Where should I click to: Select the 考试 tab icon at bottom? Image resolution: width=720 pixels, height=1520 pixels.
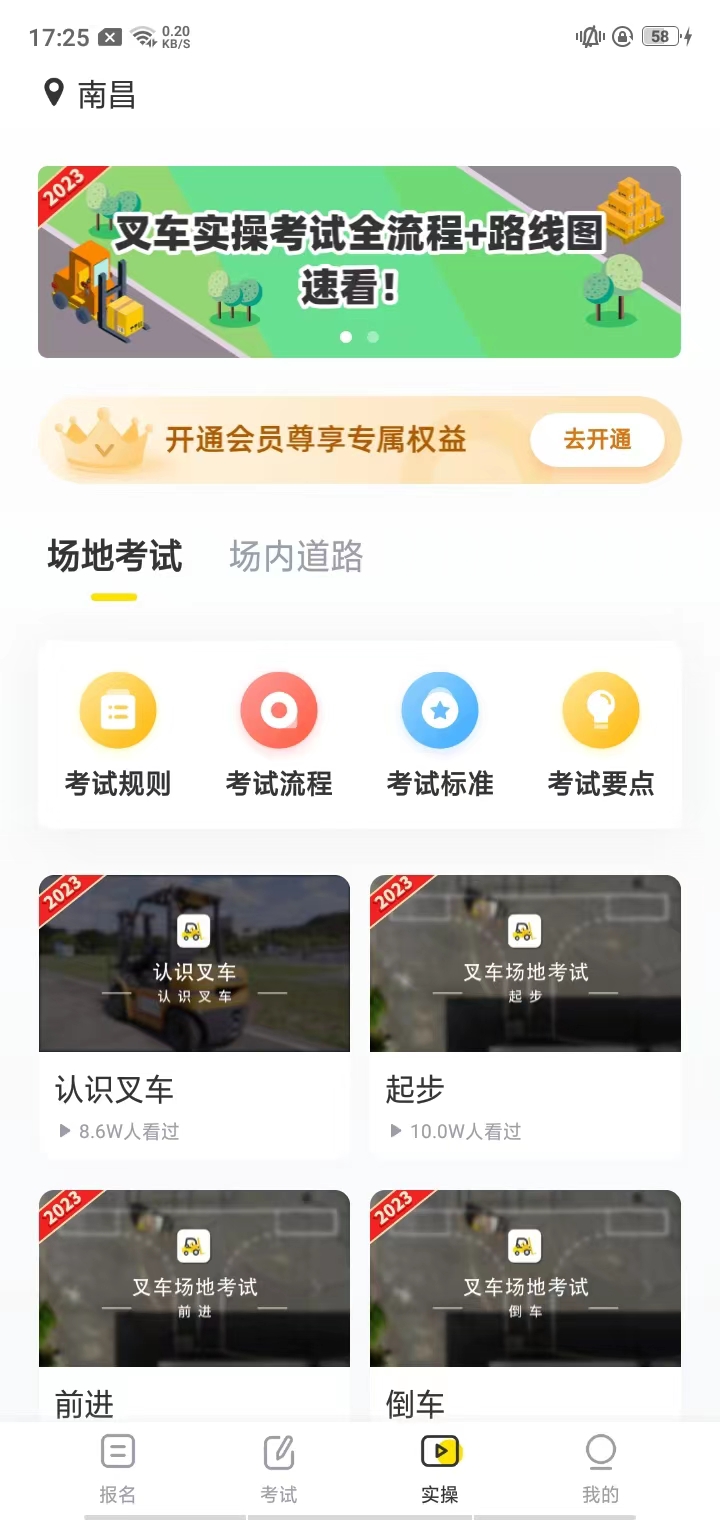(279, 1452)
